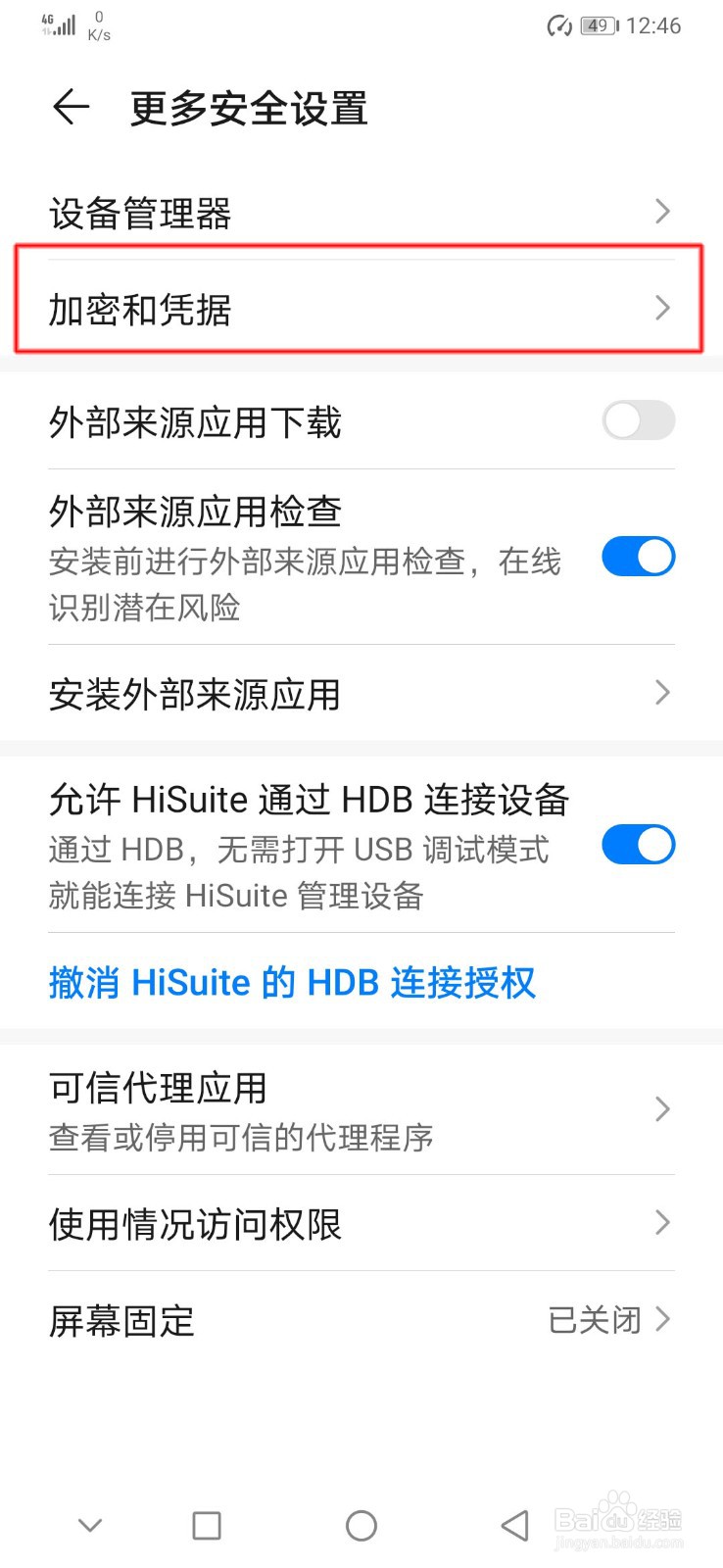Open 安装外部来源应用 via its arrow
The width and height of the screenshot is (723, 1568).
coord(662,693)
